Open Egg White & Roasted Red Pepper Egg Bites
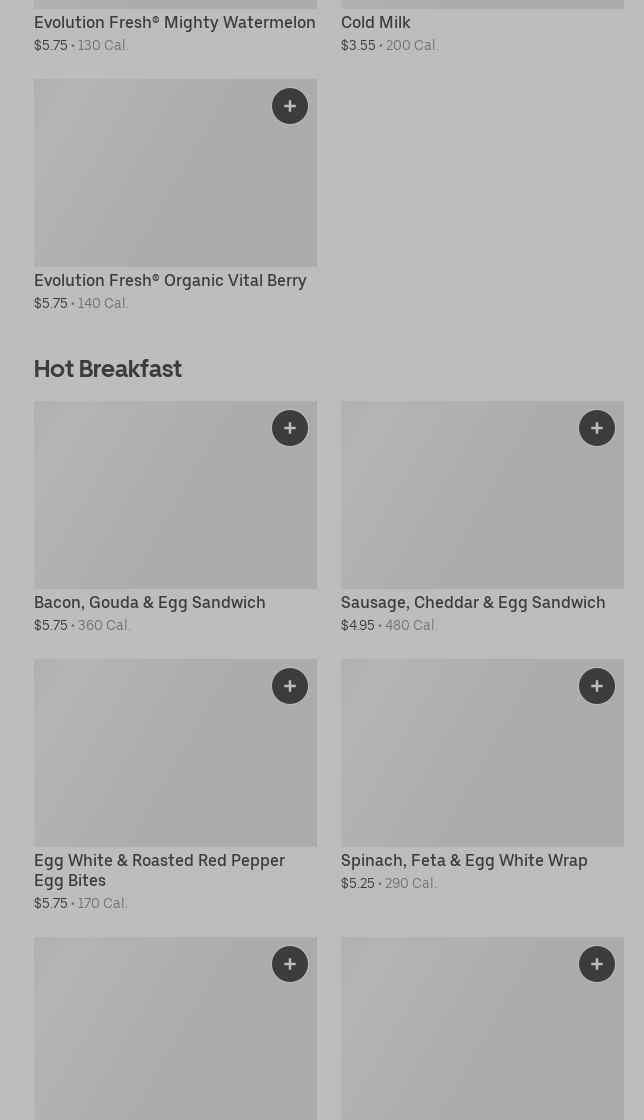Image resolution: width=644 pixels, height=1120 pixels. pos(160,870)
